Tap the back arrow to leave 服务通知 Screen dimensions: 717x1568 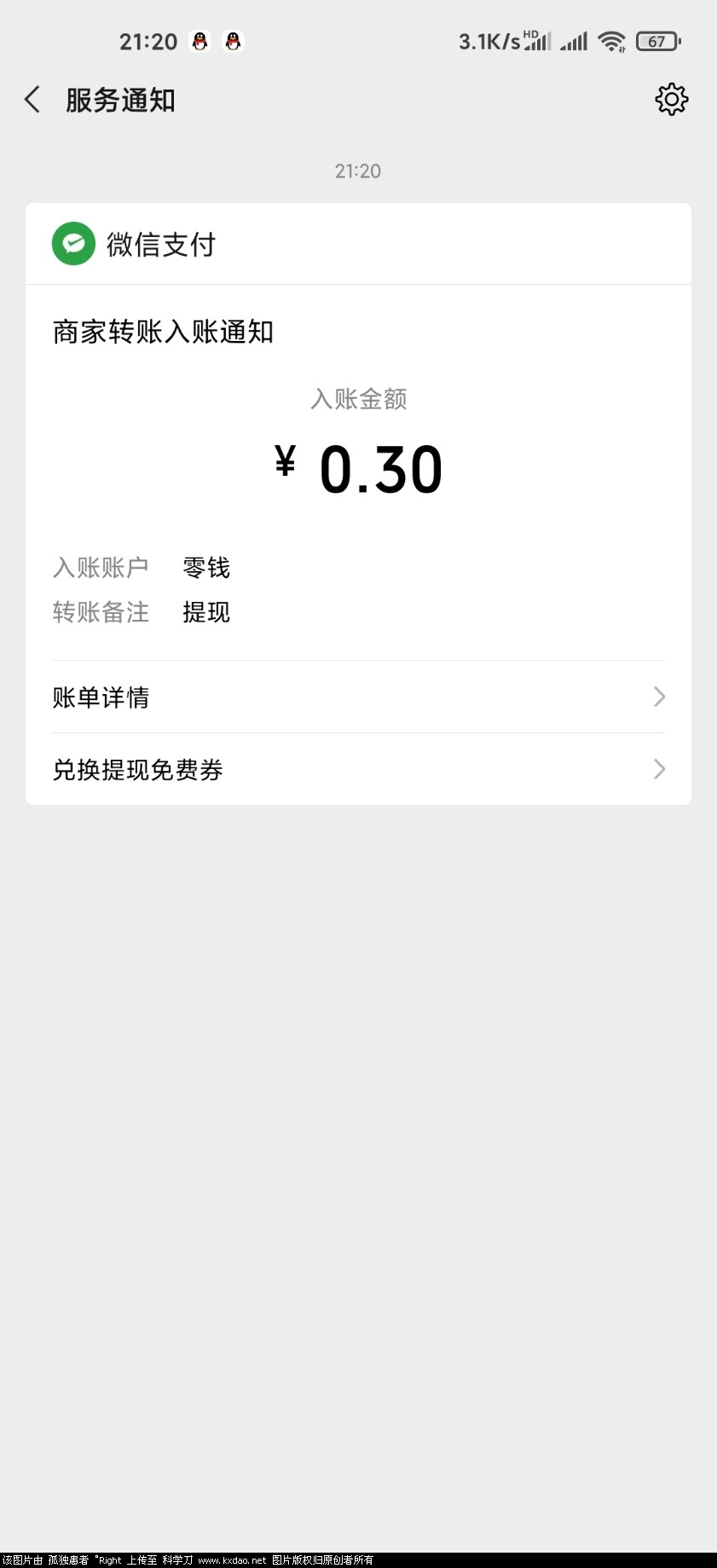(32, 99)
